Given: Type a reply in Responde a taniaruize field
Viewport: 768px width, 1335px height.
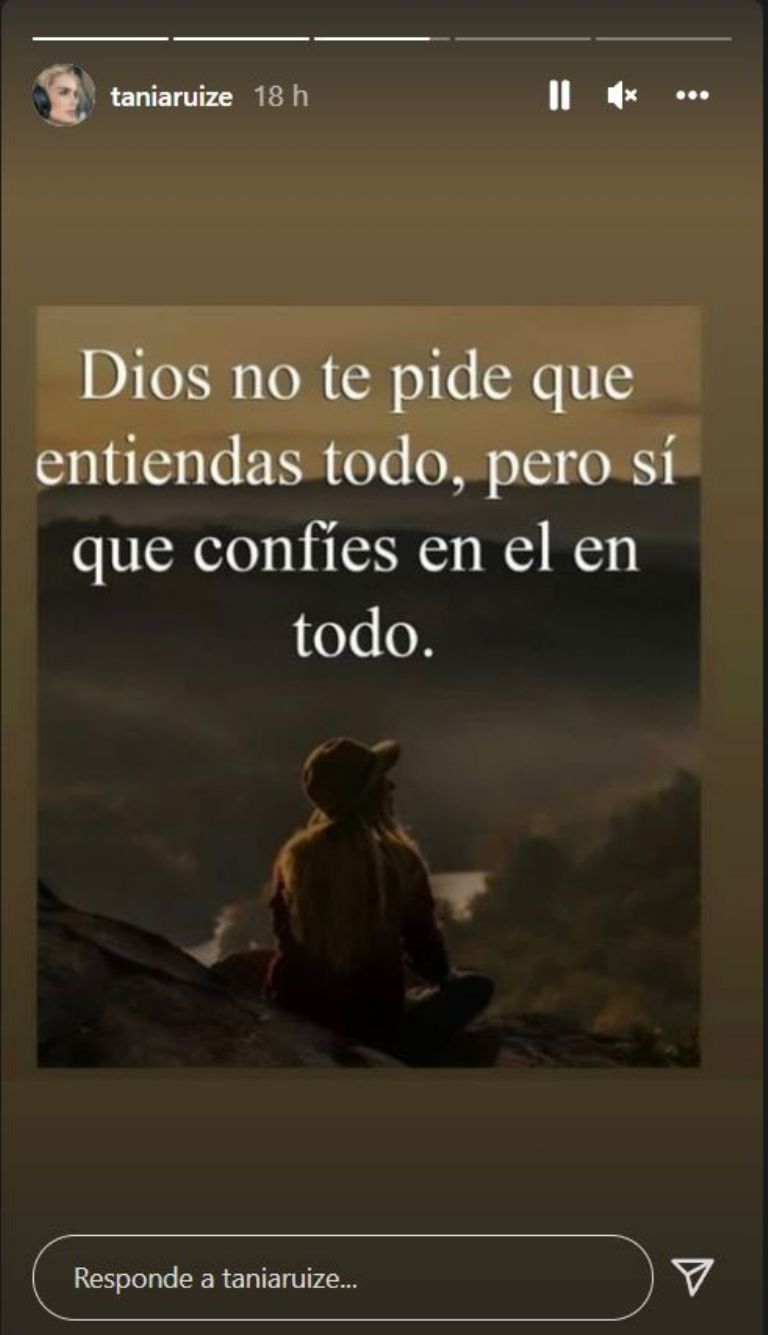Looking at the screenshot, I should (342, 1278).
